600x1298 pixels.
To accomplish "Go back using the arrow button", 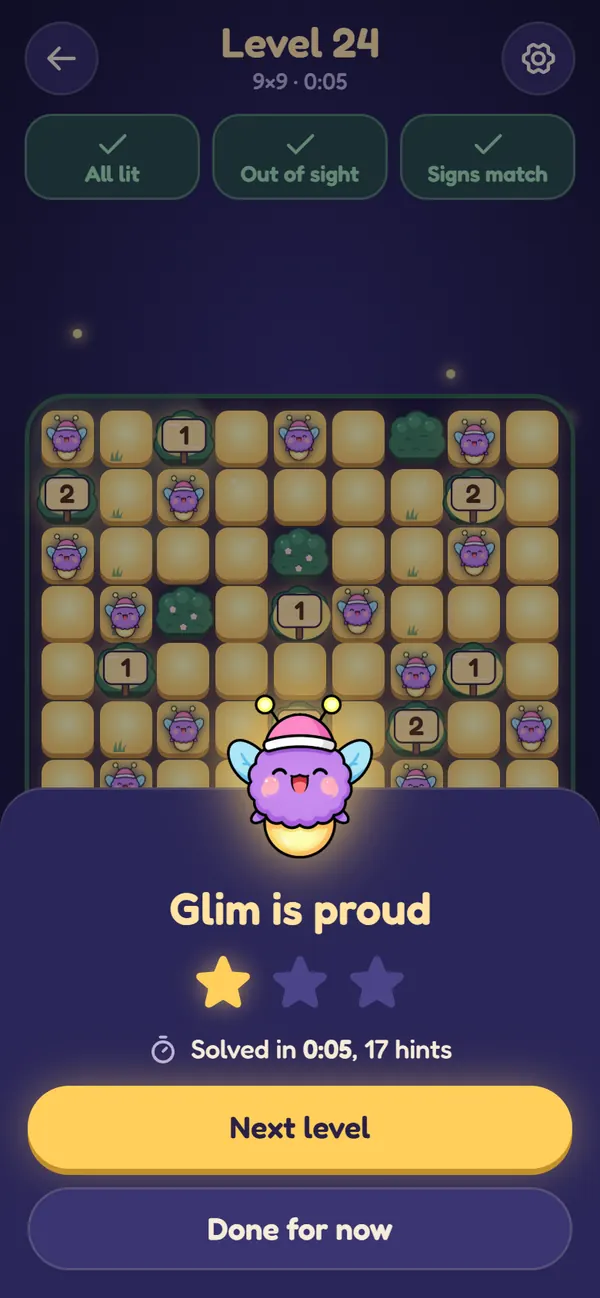I will (62, 59).
